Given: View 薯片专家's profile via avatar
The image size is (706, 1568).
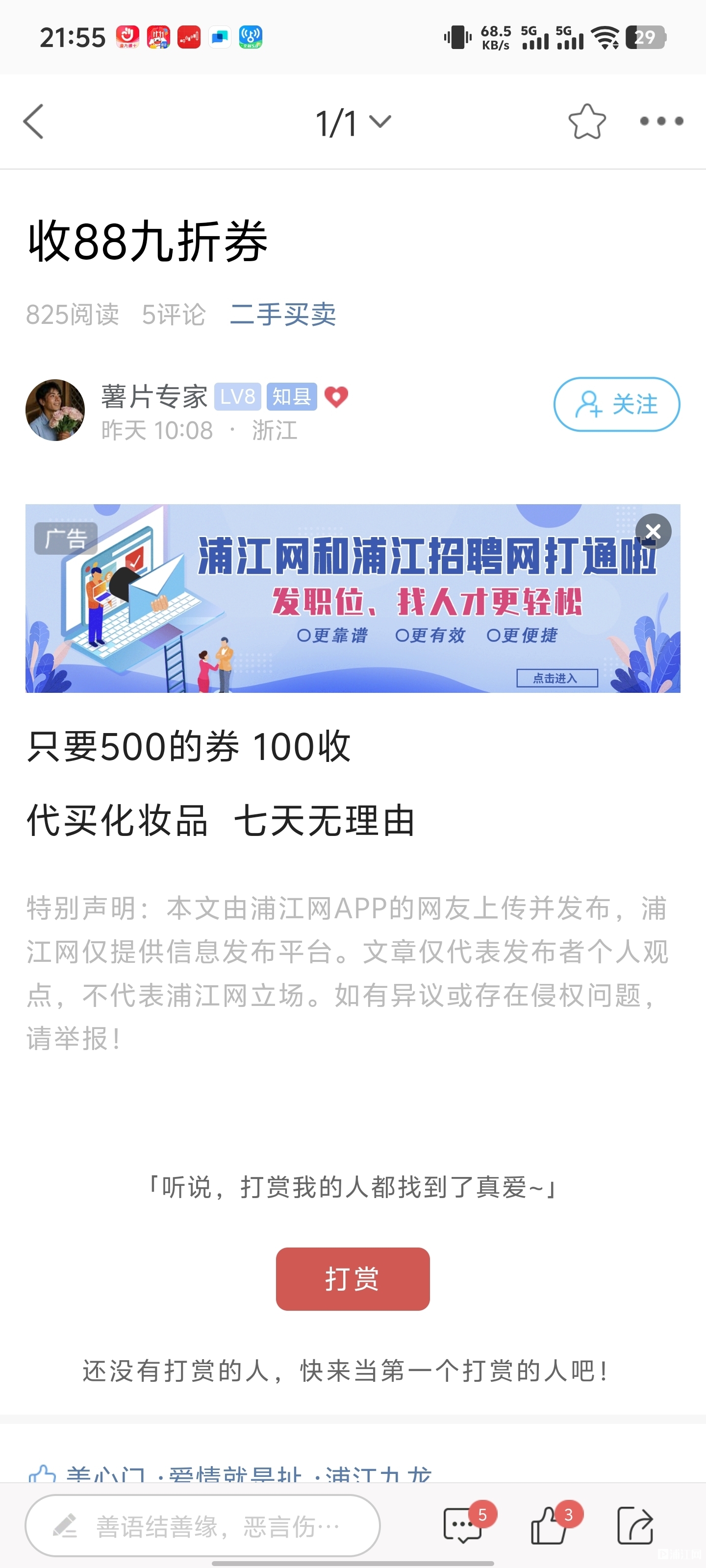Looking at the screenshot, I should (x=55, y=410).
